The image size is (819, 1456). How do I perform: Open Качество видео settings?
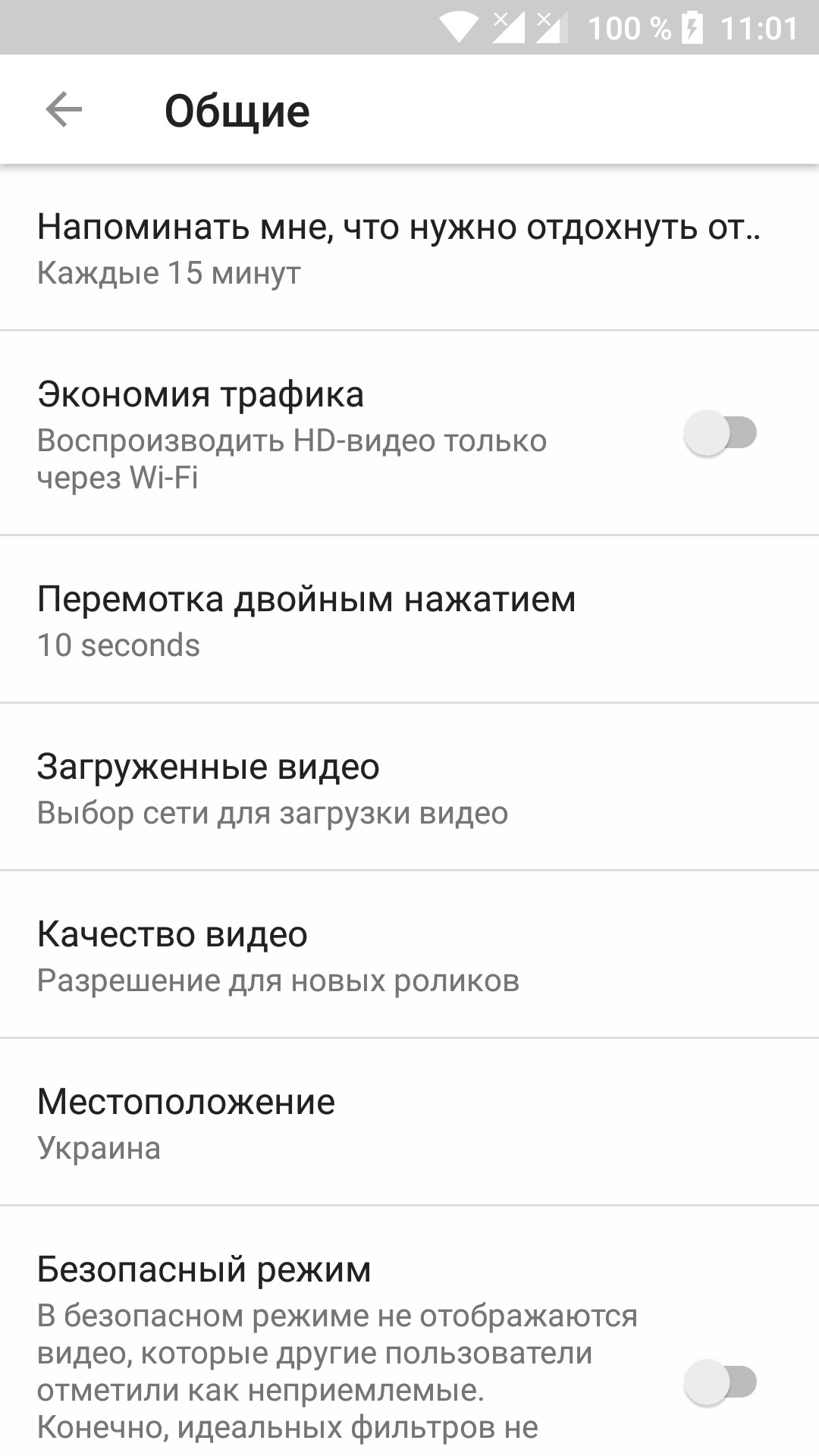coord(409,954)
